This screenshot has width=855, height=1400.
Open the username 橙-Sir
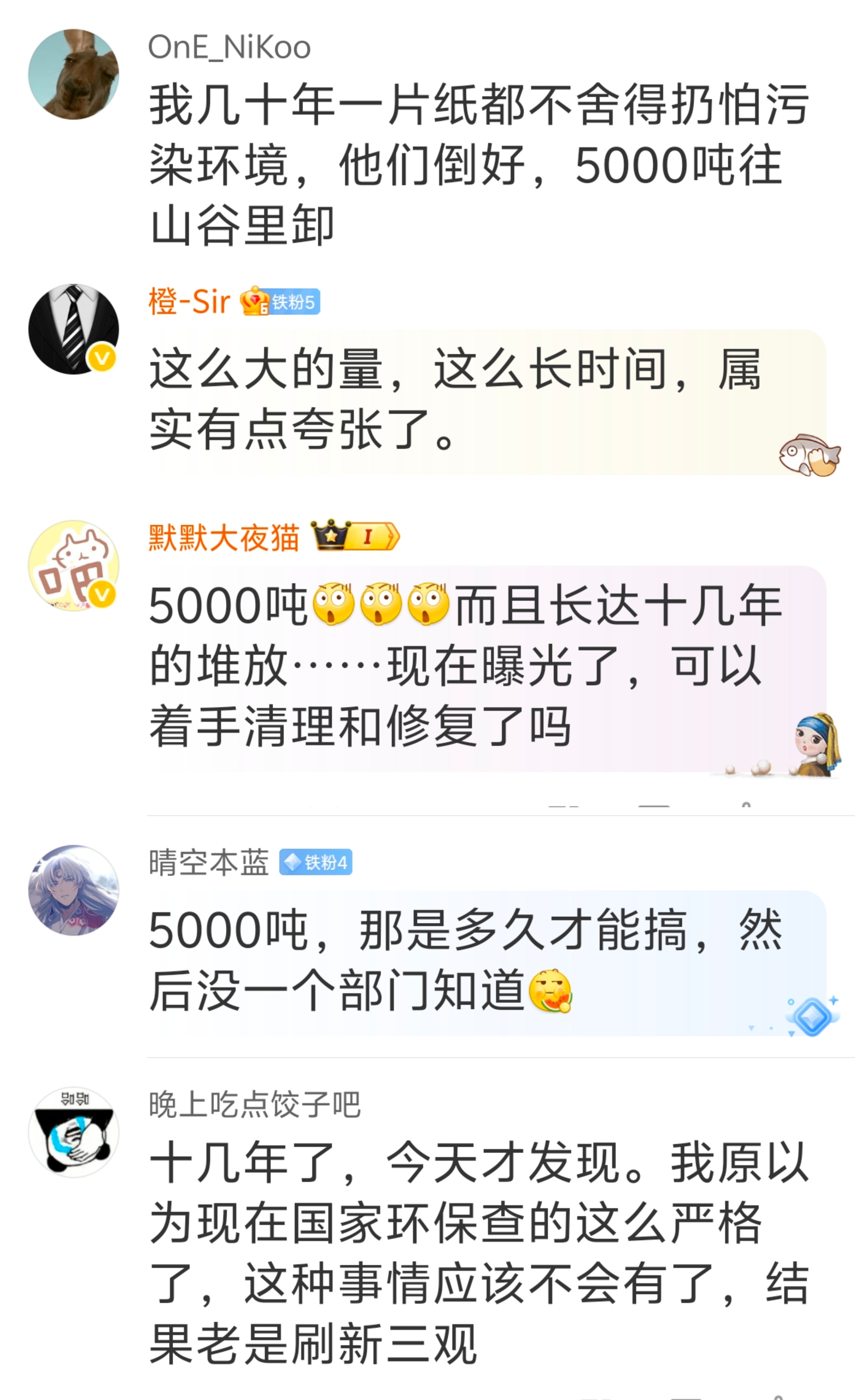pos(189,301)
